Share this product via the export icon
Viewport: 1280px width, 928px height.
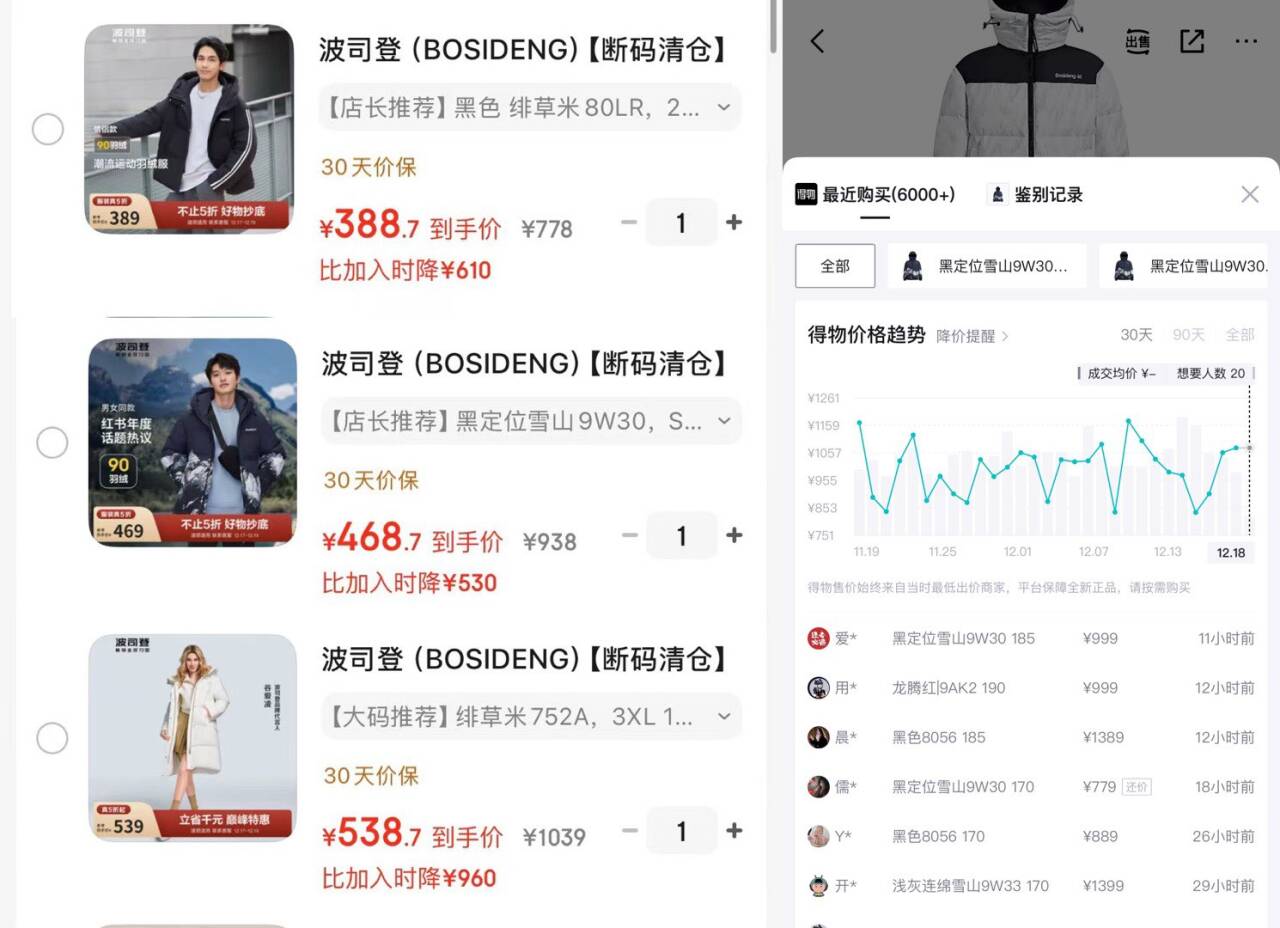tap(1192, 41)
